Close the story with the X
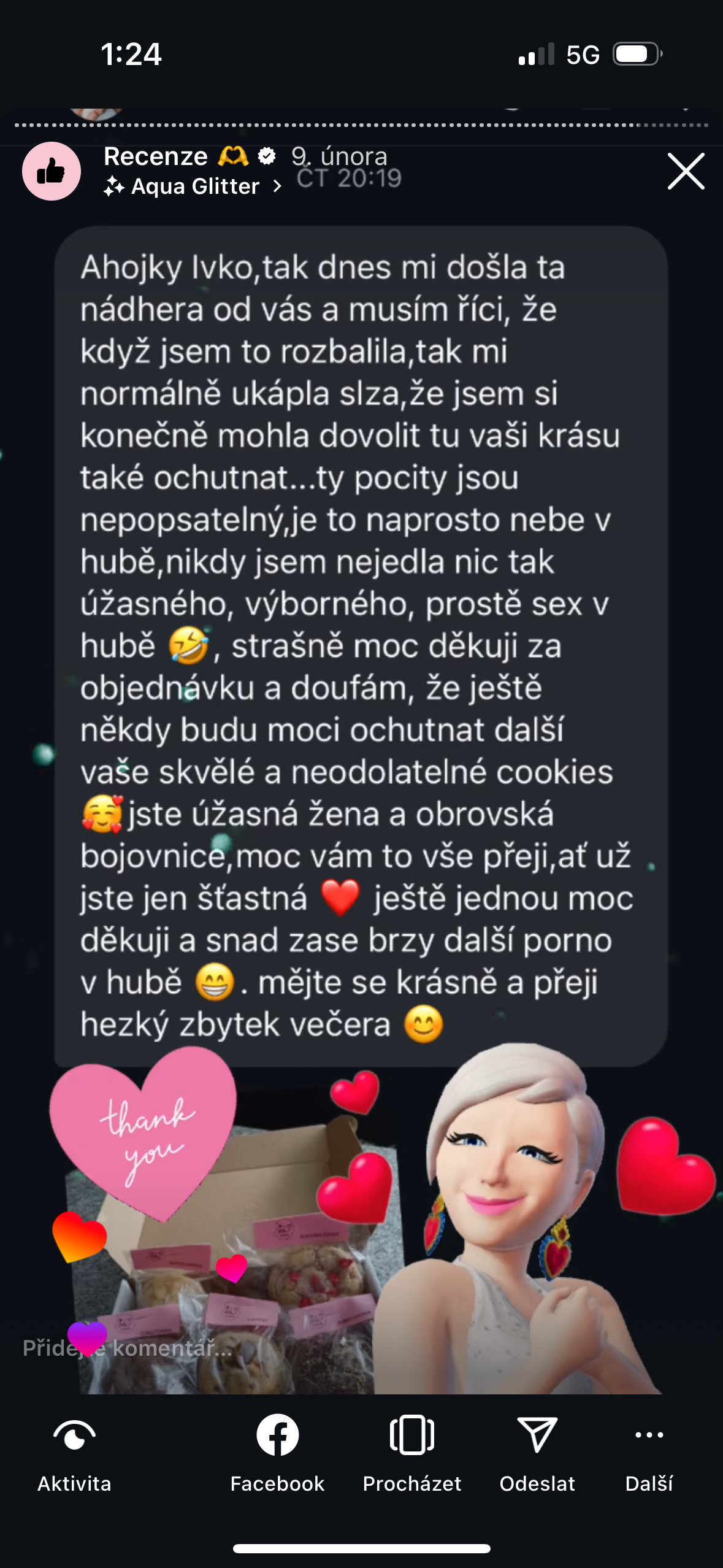This screenshot has height=1568, width=723. pyautogui.click(x=686, y=171)
